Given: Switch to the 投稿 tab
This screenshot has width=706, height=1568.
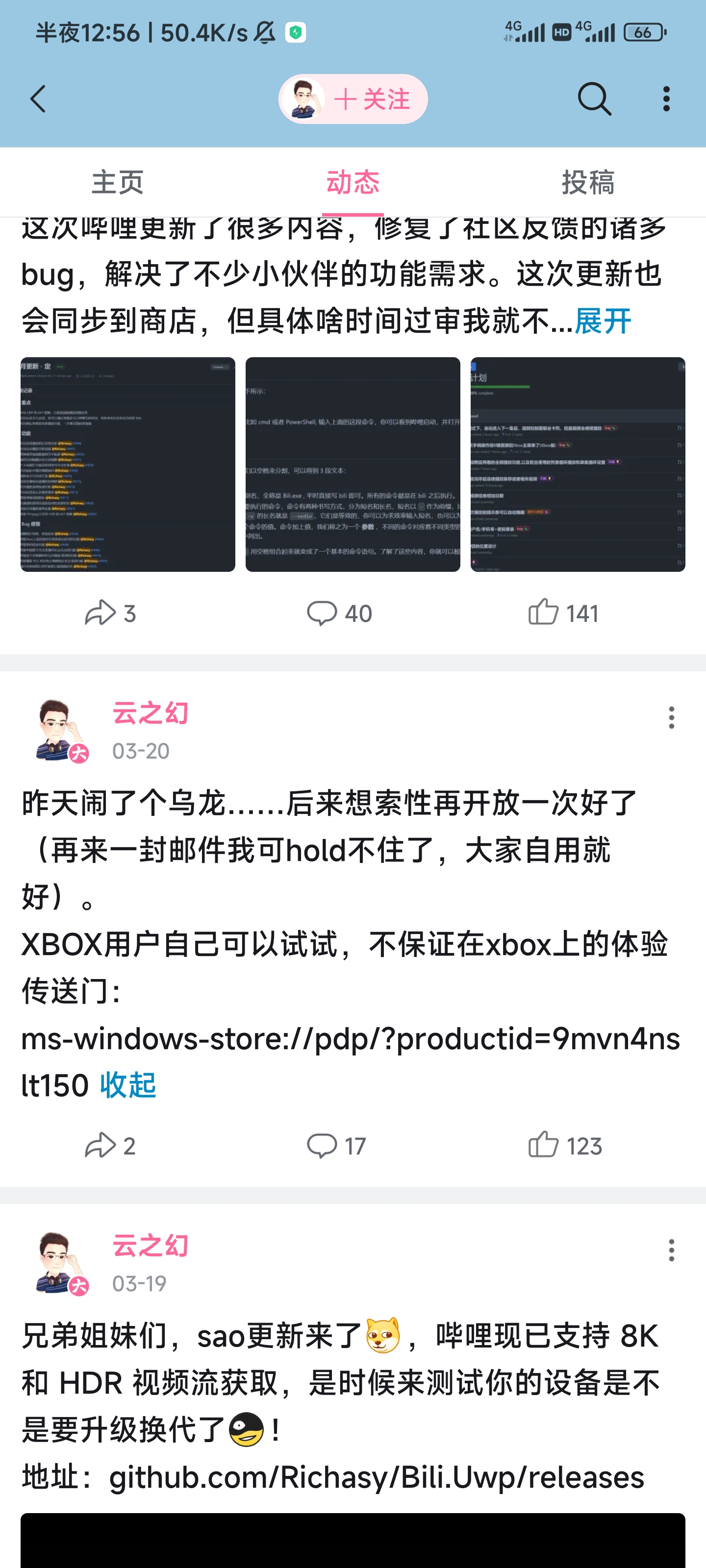Looking at the screenshot, I should click(x=588, y=181).
